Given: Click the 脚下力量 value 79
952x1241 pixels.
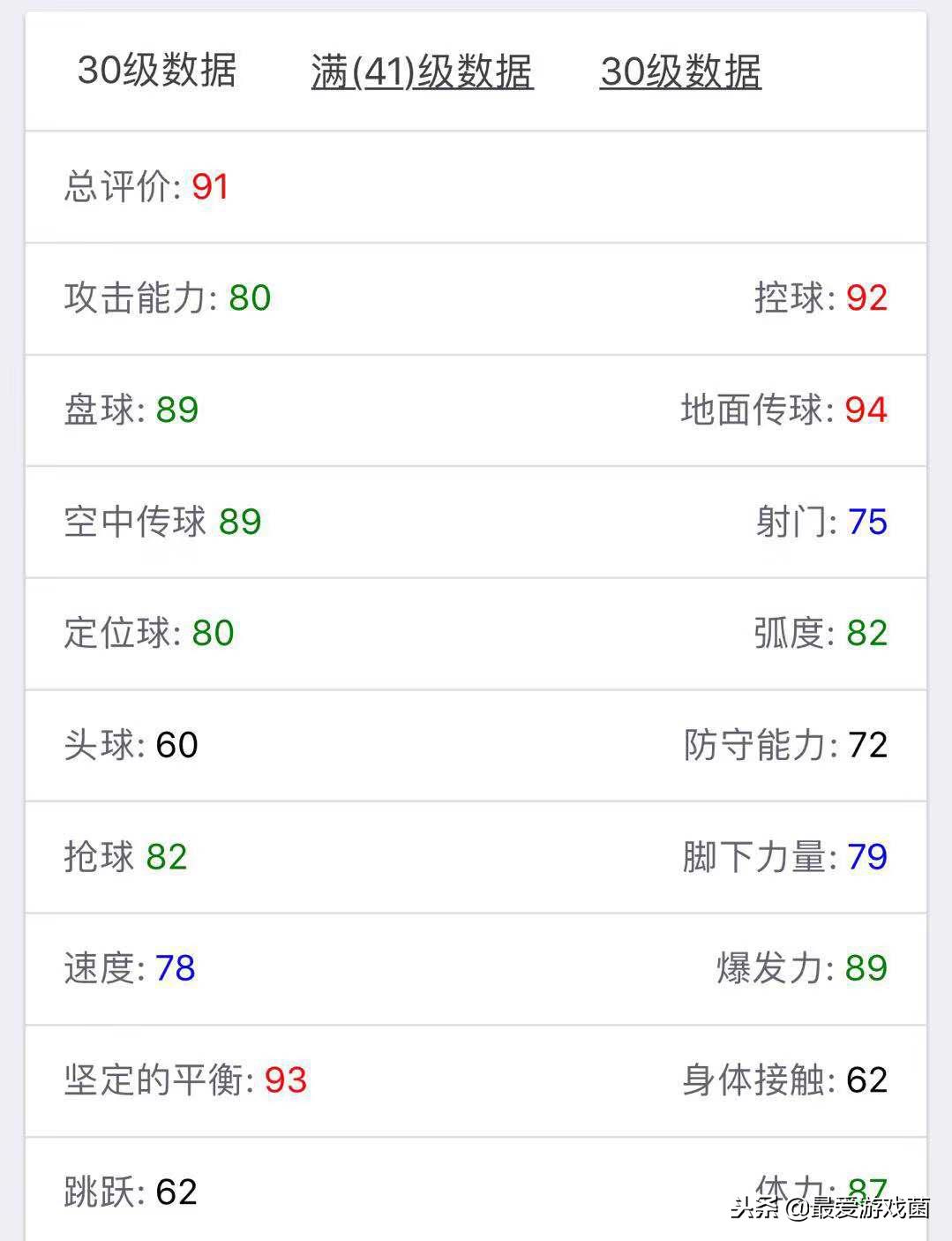Looking at the screenshot, I should pyautogui.click(x=868, y=858).
